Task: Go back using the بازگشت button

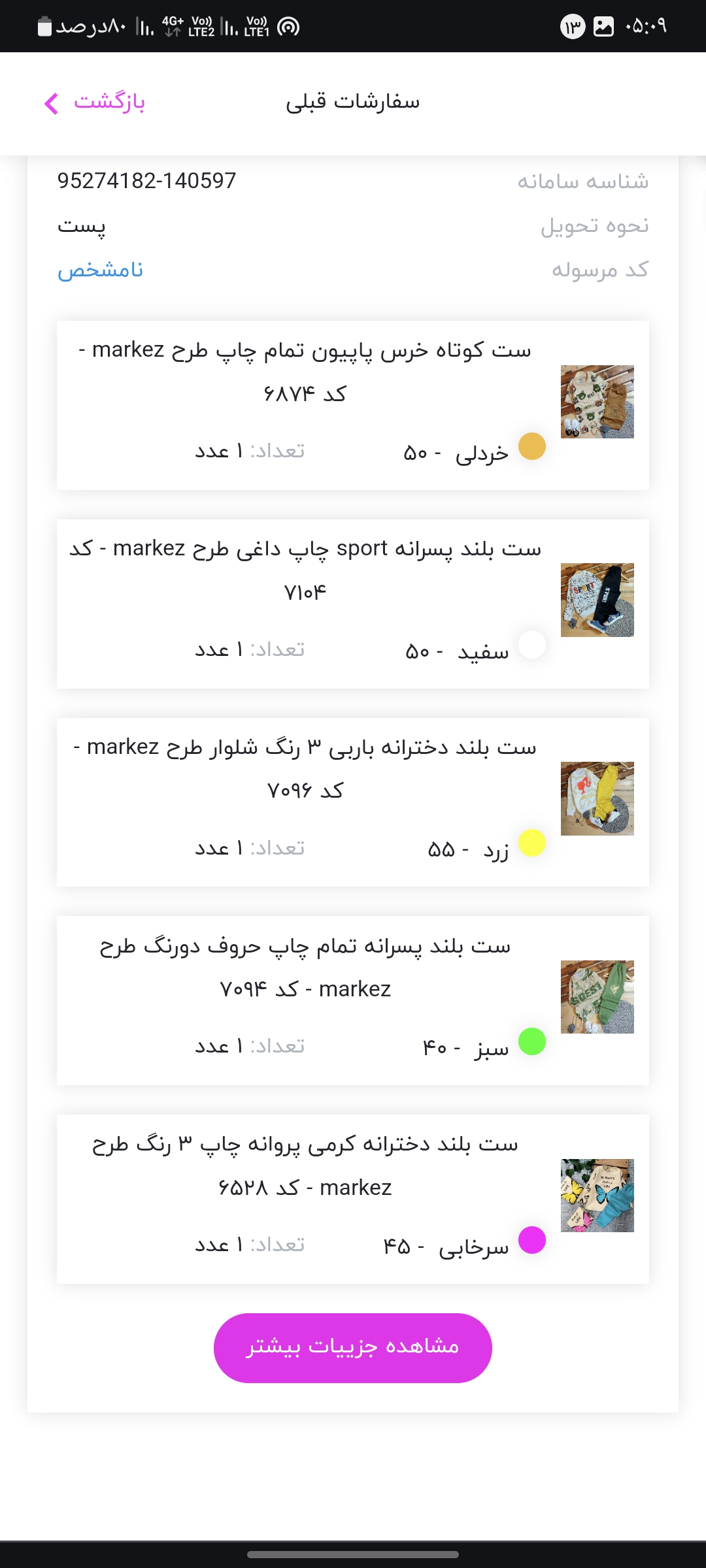Action: point(95,103)
